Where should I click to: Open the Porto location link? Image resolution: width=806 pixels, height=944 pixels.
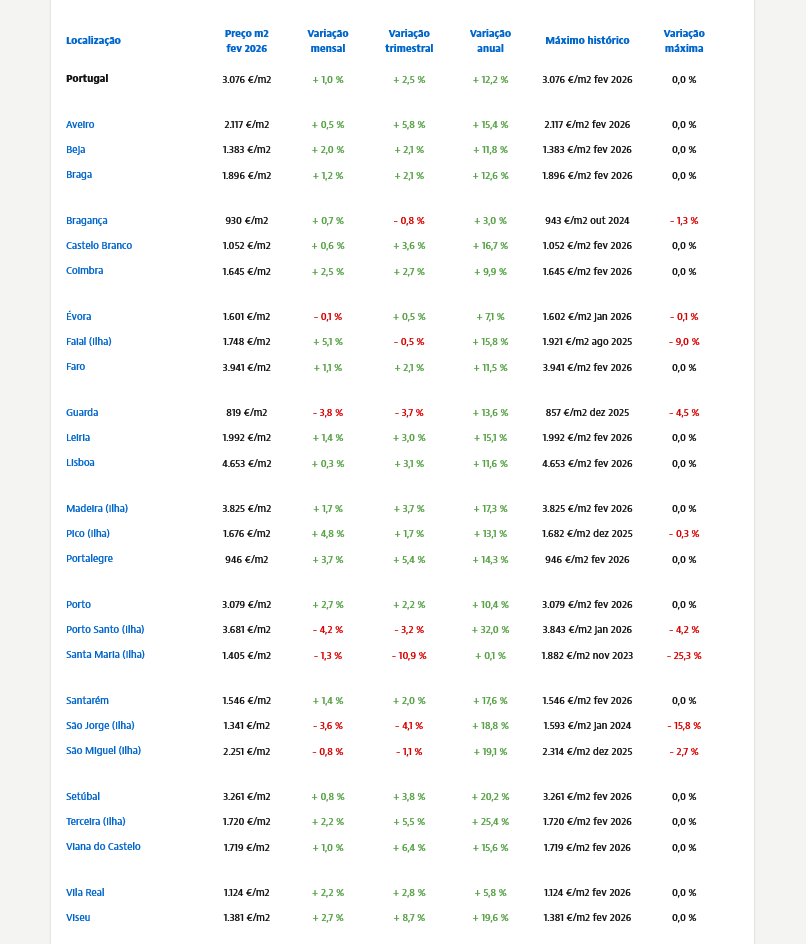pyautogui.click(x=78, y=605)
